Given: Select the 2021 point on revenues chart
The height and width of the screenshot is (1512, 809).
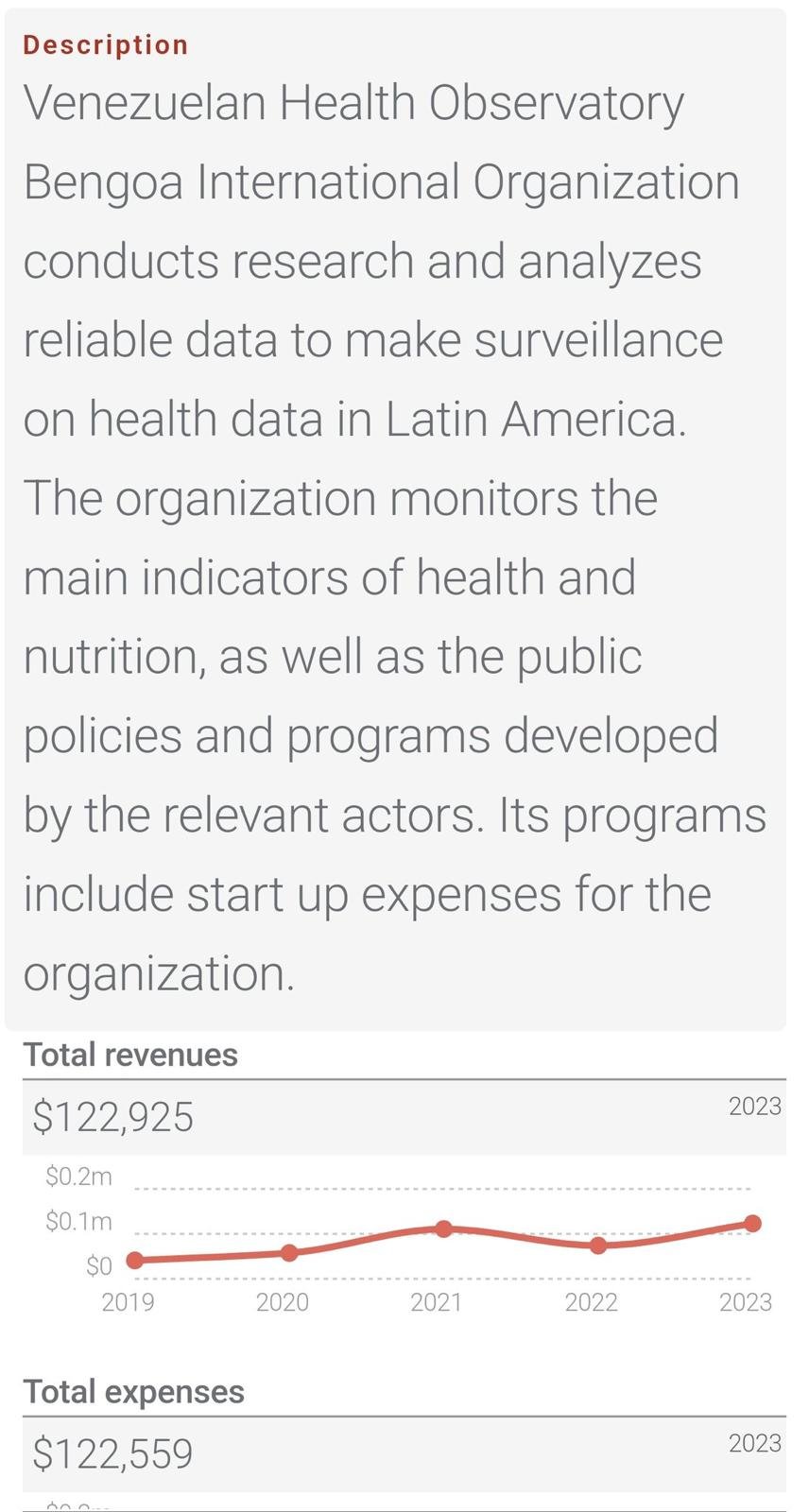Looking at the screenshot, I should [x=444, y=1228].
